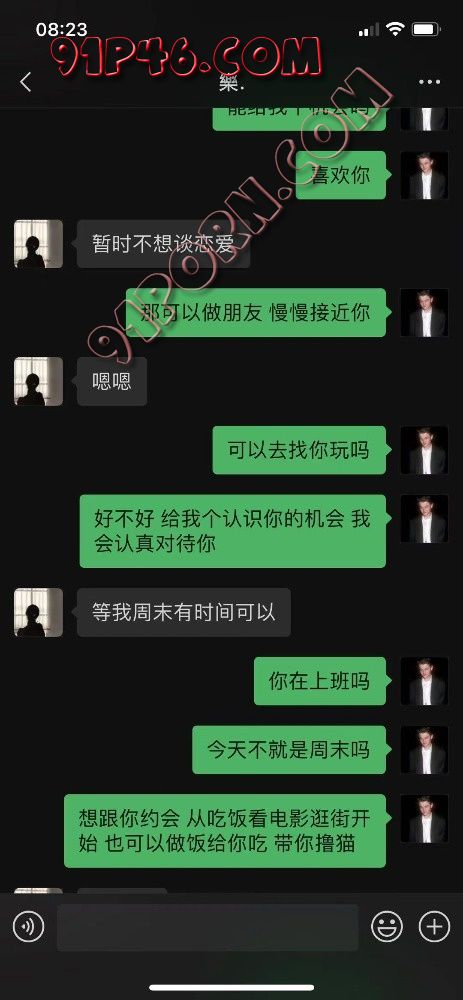
Task: Open the sender avatar beside 喜欢你
Action: click(x=424, y=175)
